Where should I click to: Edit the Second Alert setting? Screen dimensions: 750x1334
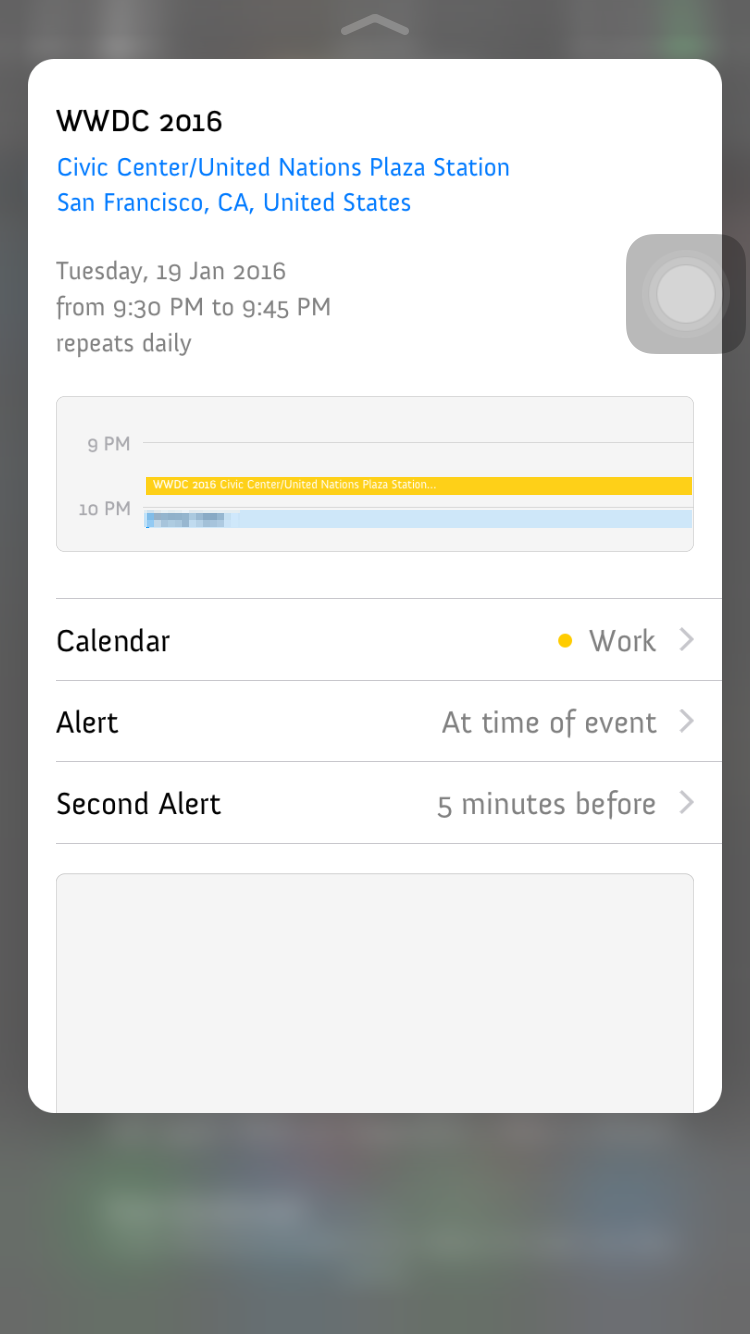389,803
